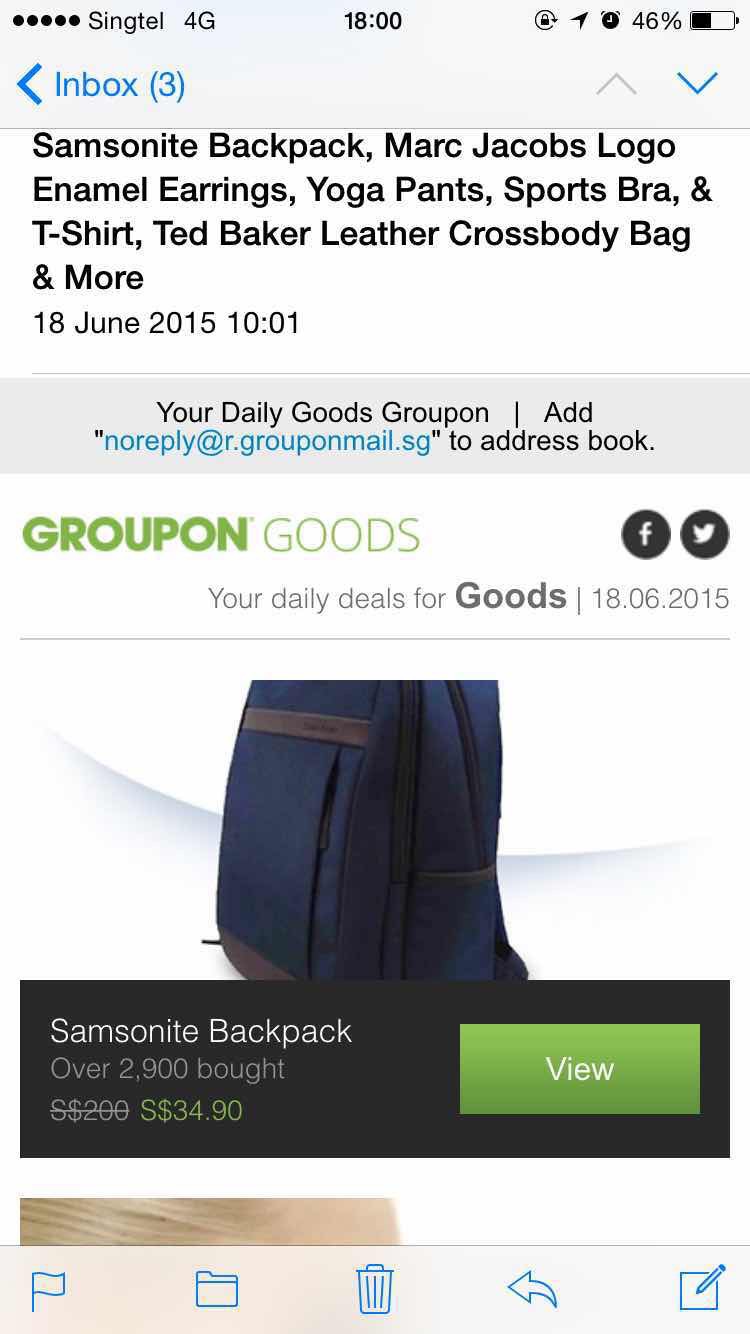Flag this email
Viewport: 750px width, 1334px height.
point(48,1289)
